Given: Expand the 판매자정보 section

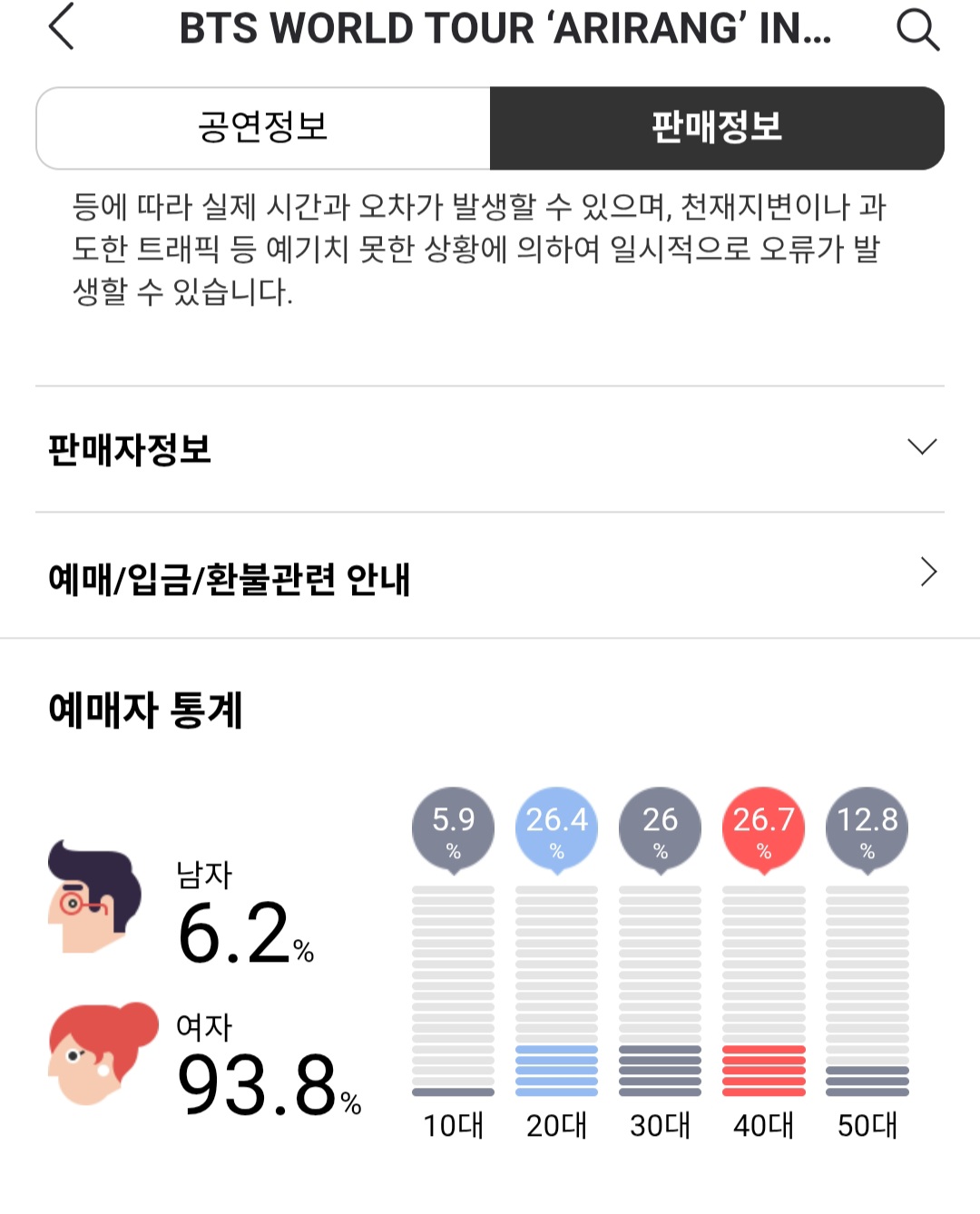Looking at the screenshot, I should coord(490,448).
